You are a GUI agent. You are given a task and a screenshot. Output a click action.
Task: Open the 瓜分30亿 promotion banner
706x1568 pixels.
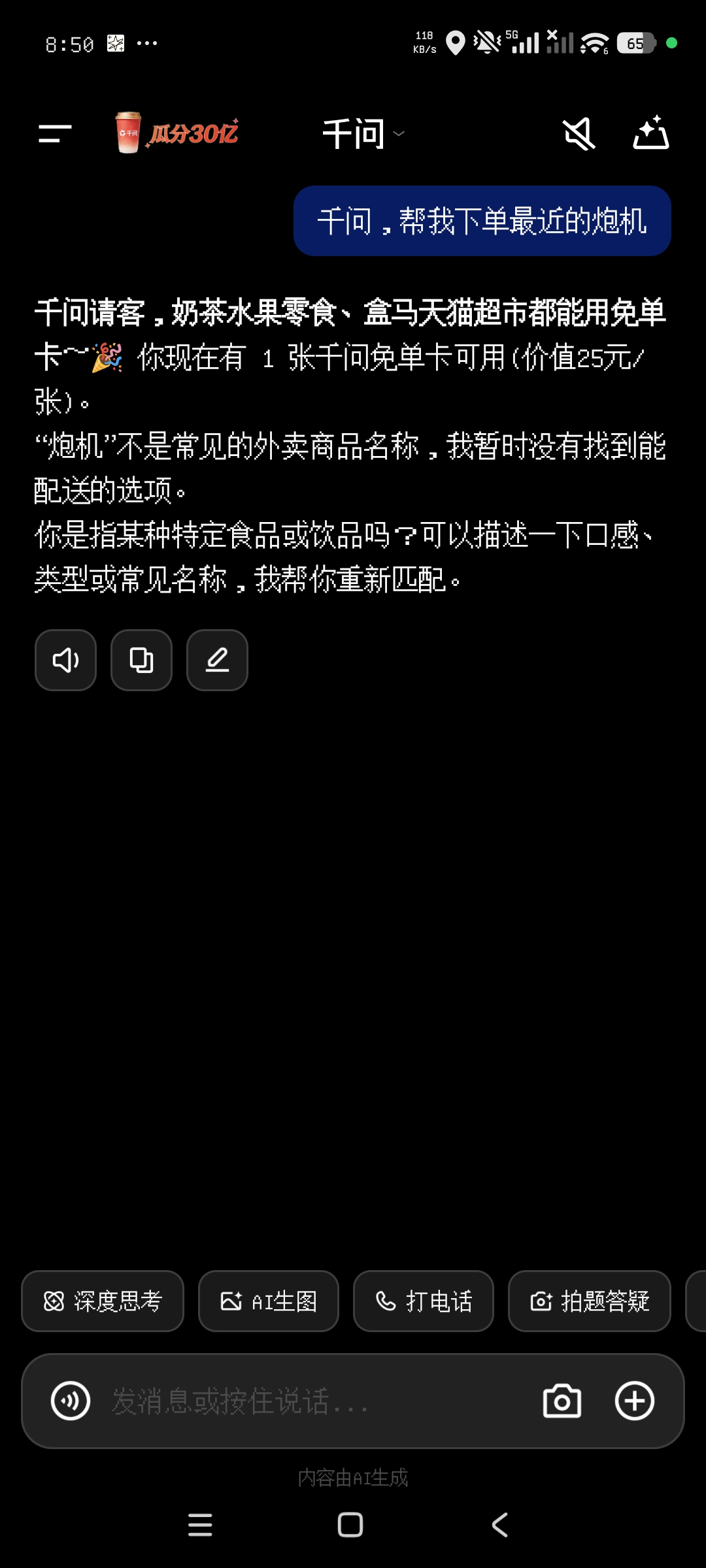coord(177,133)
